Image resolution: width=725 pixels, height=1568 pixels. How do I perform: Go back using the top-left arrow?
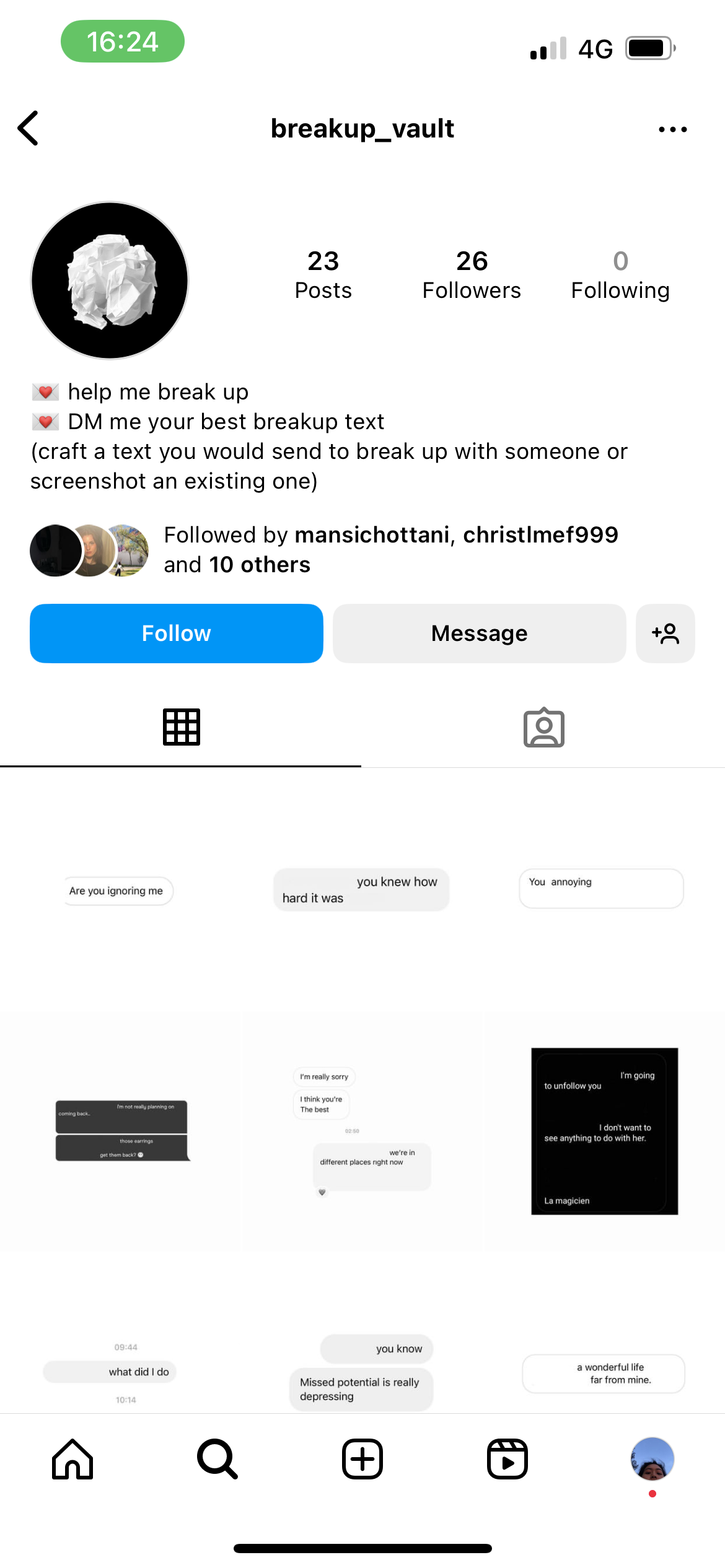point(29,128)
